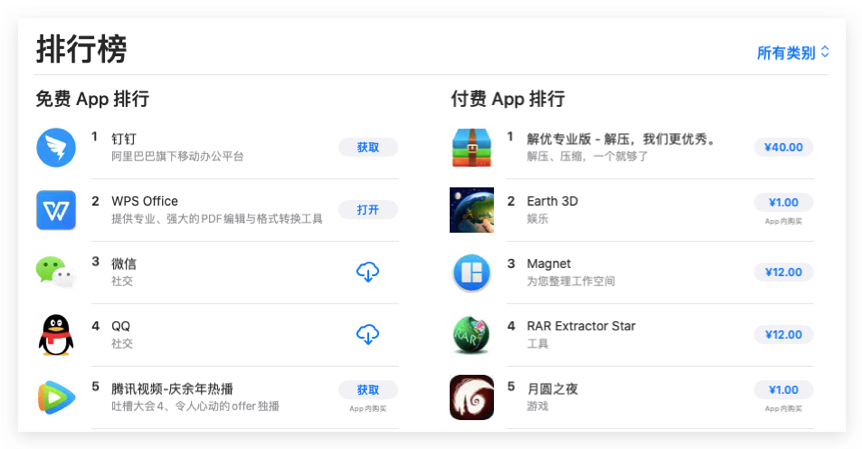
Task: Buy Earth 3D for ¥1.00
Action: tap(783, 202)
